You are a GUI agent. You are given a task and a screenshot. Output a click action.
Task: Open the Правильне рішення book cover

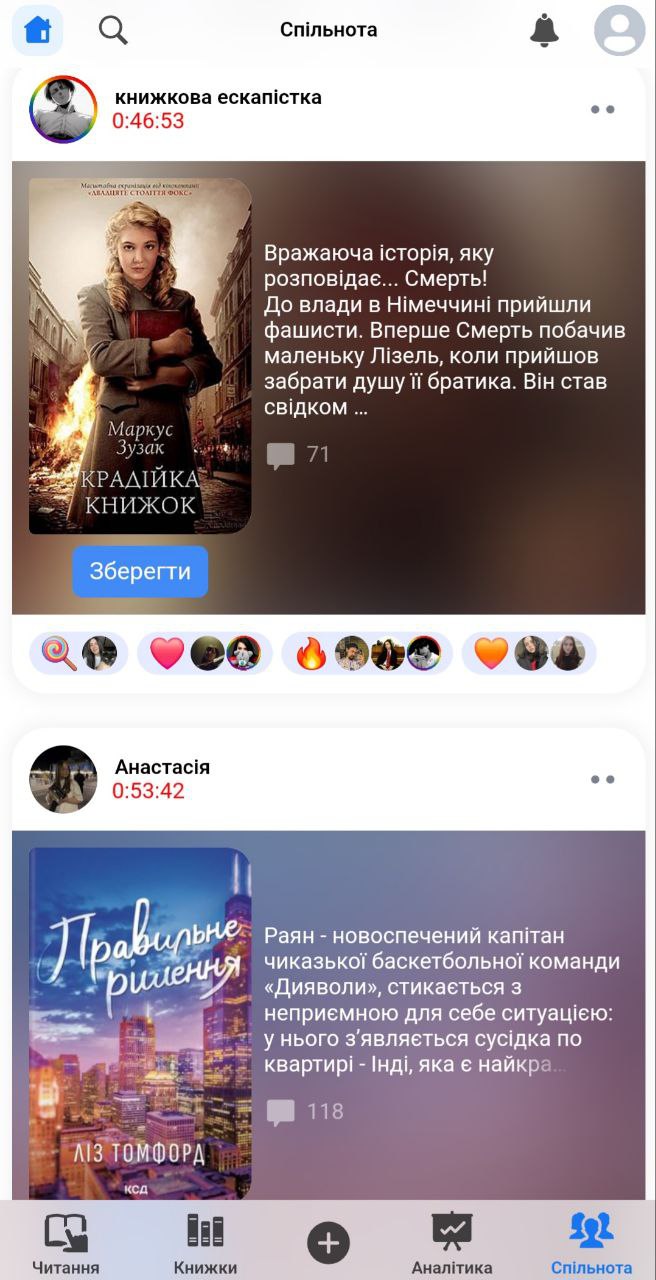pos(140,1020)
